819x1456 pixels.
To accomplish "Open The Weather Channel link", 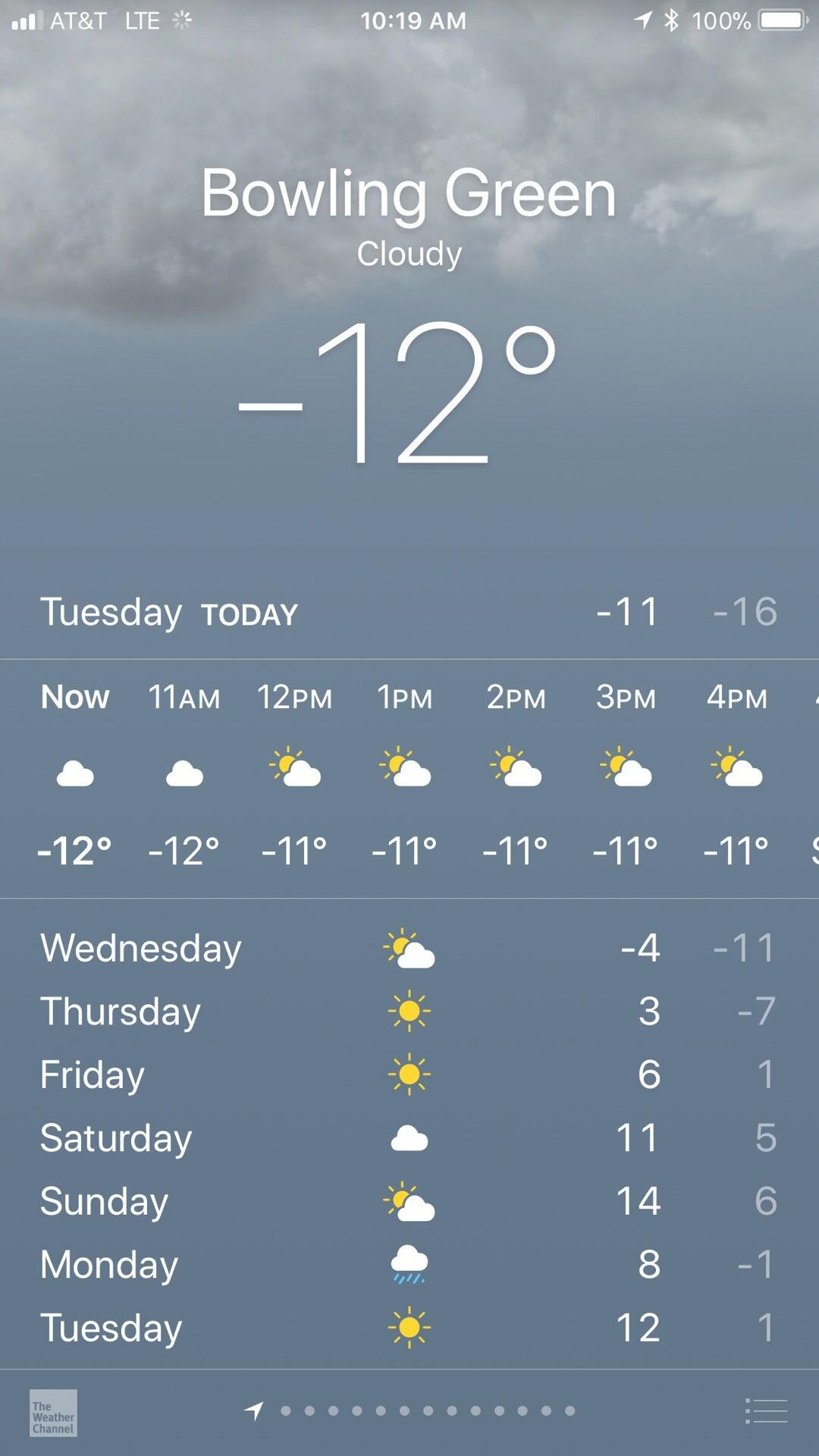I will (x=53, y=1413).
